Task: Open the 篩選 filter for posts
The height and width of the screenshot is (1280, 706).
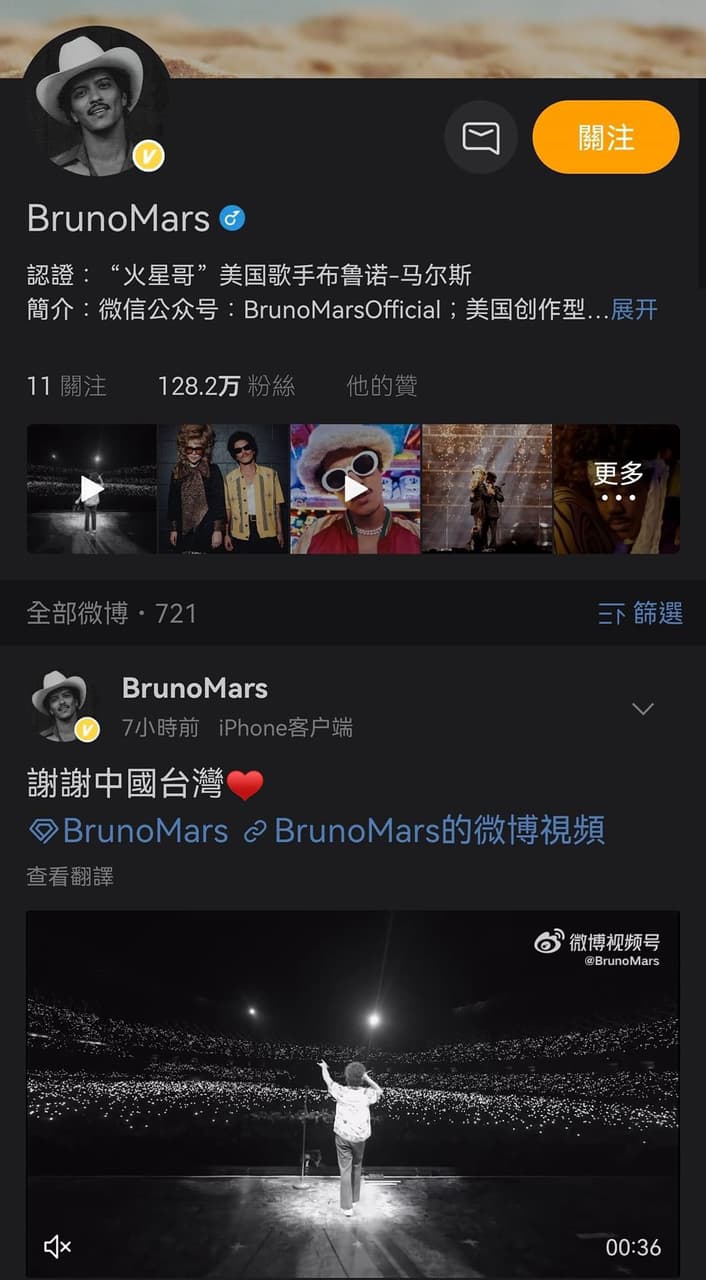Action: click(x=641, y=613)
